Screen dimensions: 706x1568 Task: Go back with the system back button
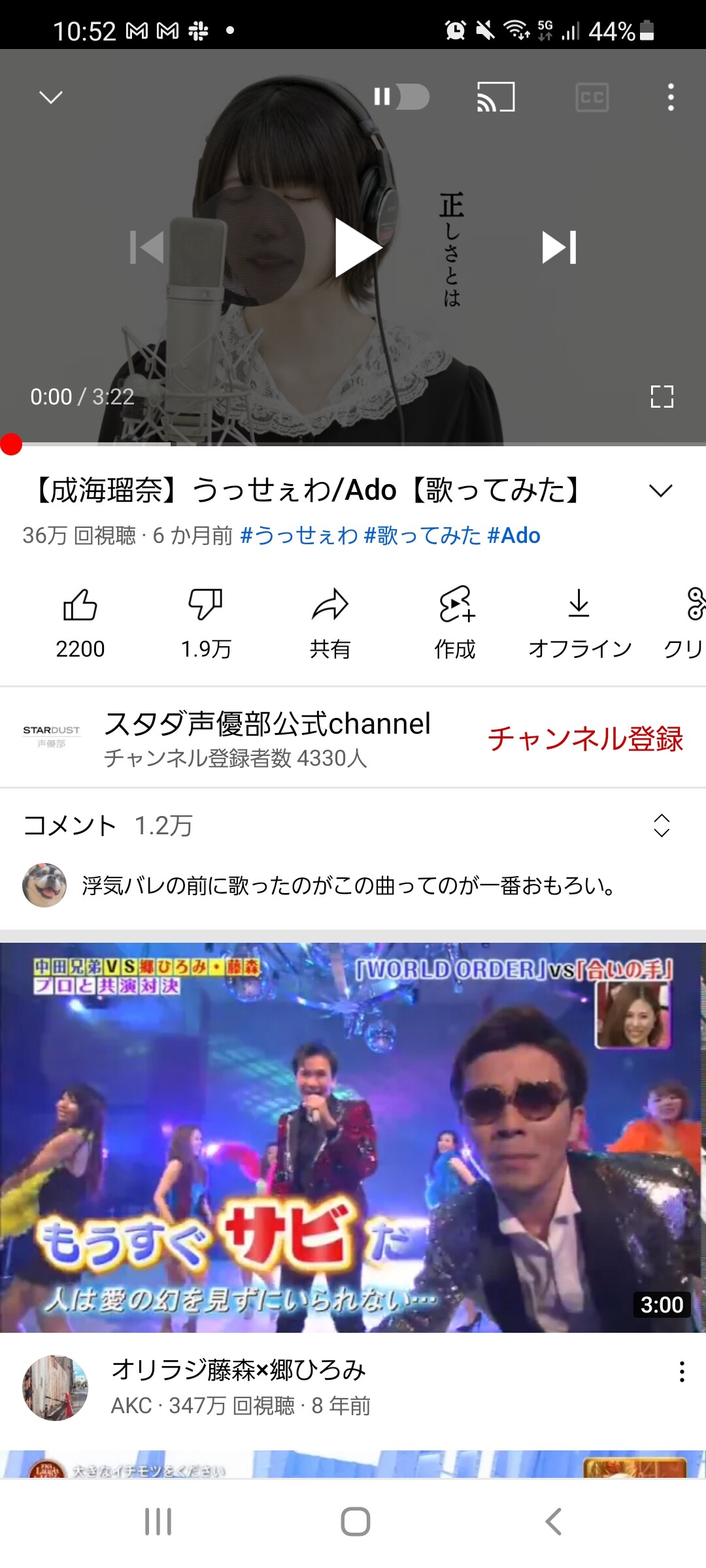[x=553, y=1521]
